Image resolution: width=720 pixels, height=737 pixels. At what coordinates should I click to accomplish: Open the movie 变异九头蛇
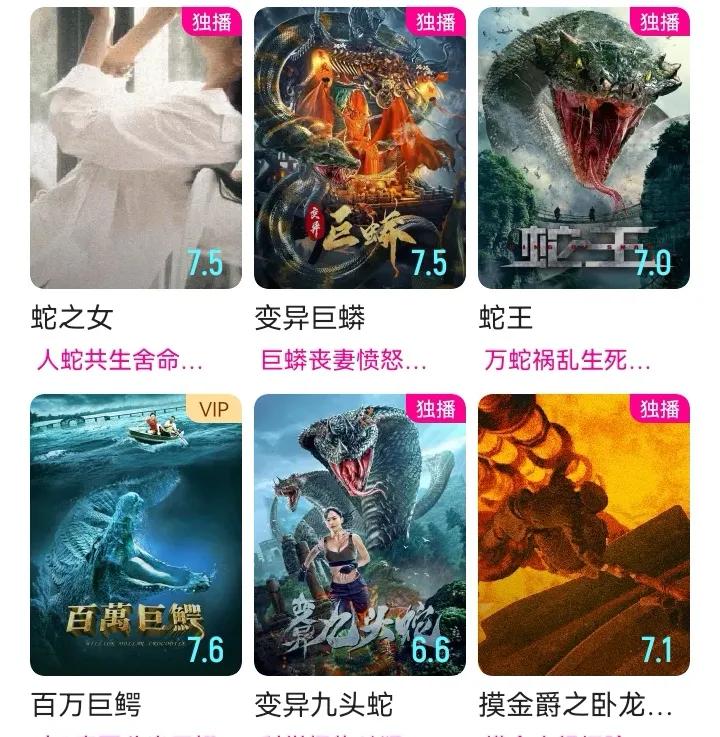(x=360, y=535)
